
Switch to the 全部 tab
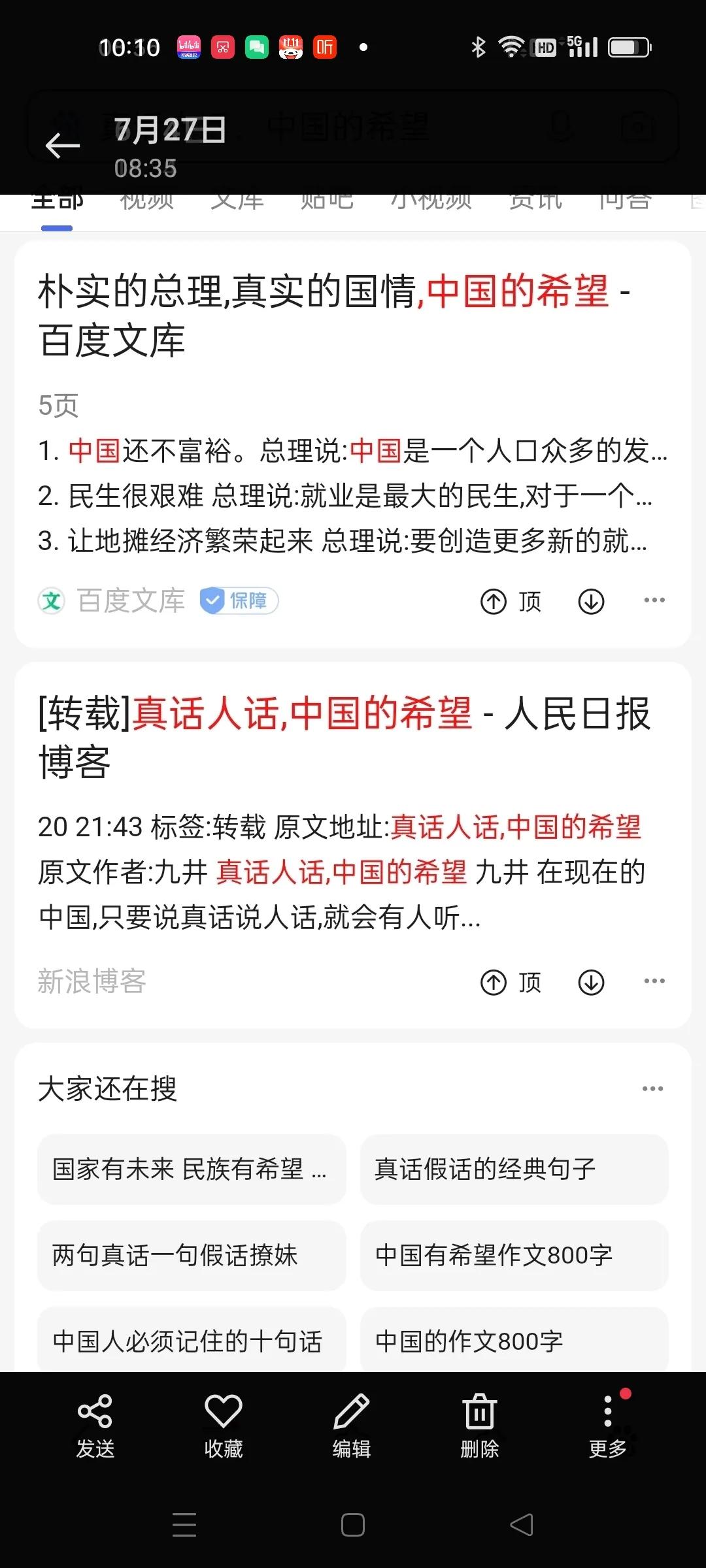point(59,199)
